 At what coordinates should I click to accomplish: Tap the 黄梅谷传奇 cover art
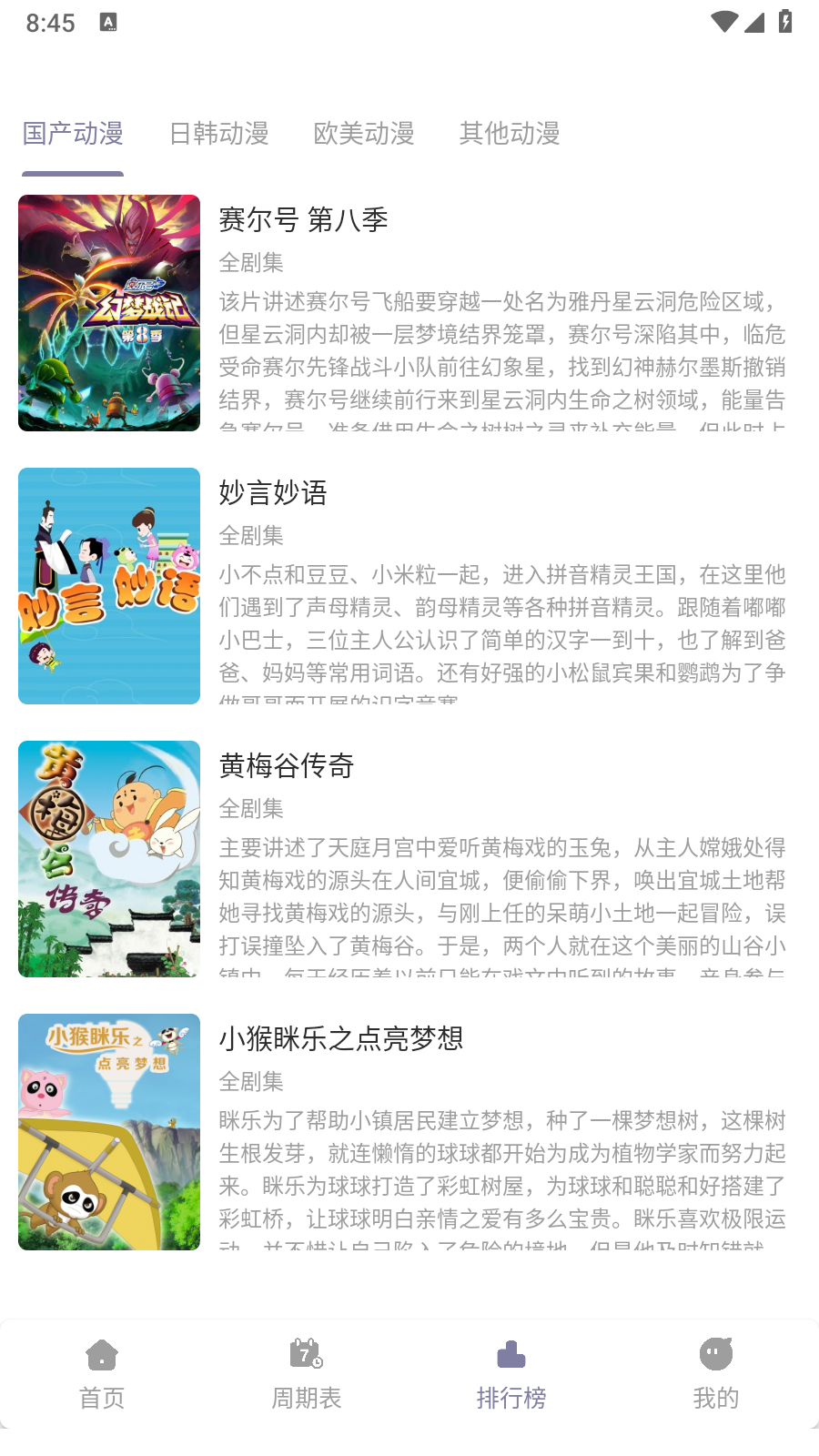[108, 859]
